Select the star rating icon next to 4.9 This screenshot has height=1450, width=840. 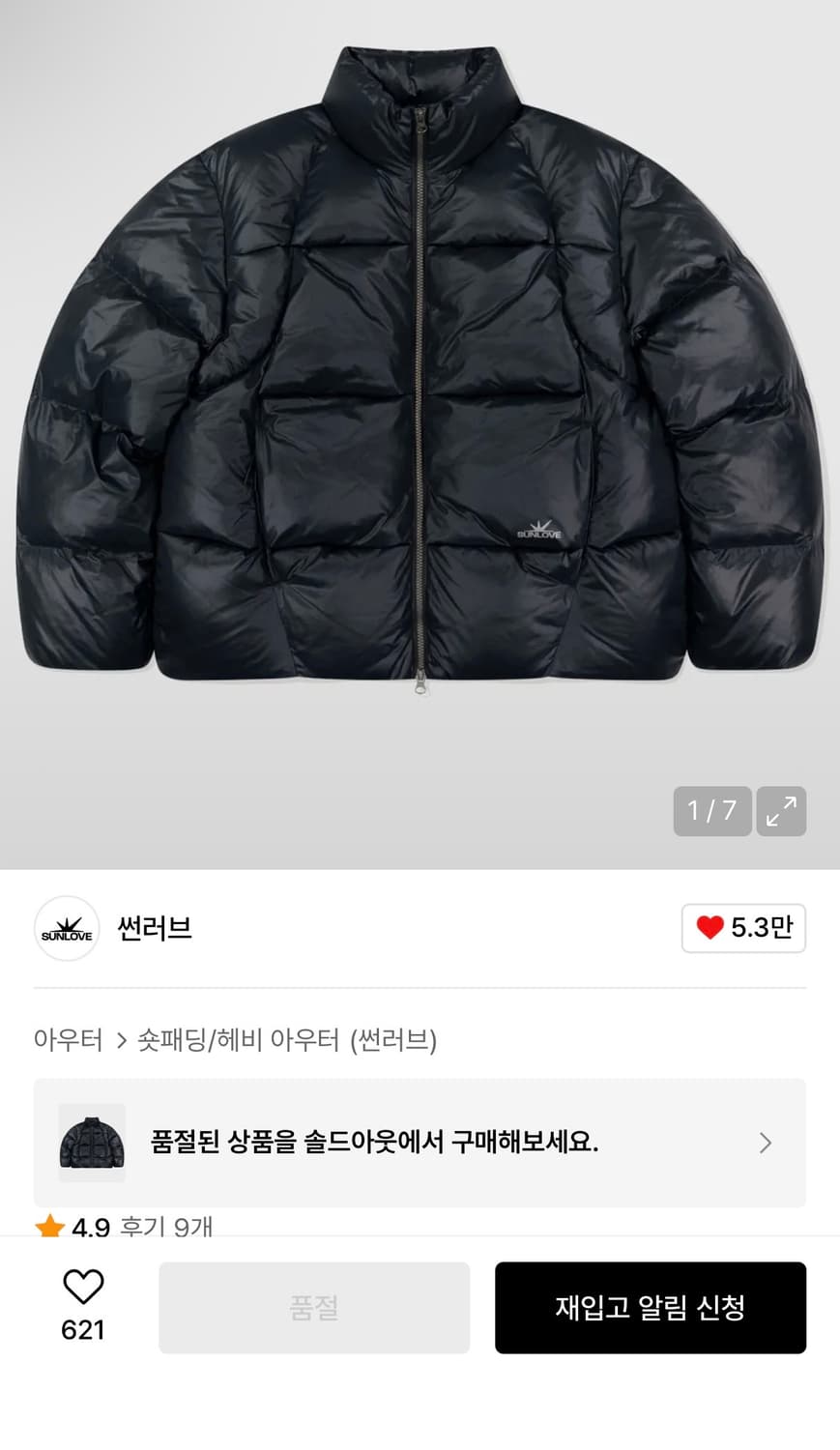48,1226
